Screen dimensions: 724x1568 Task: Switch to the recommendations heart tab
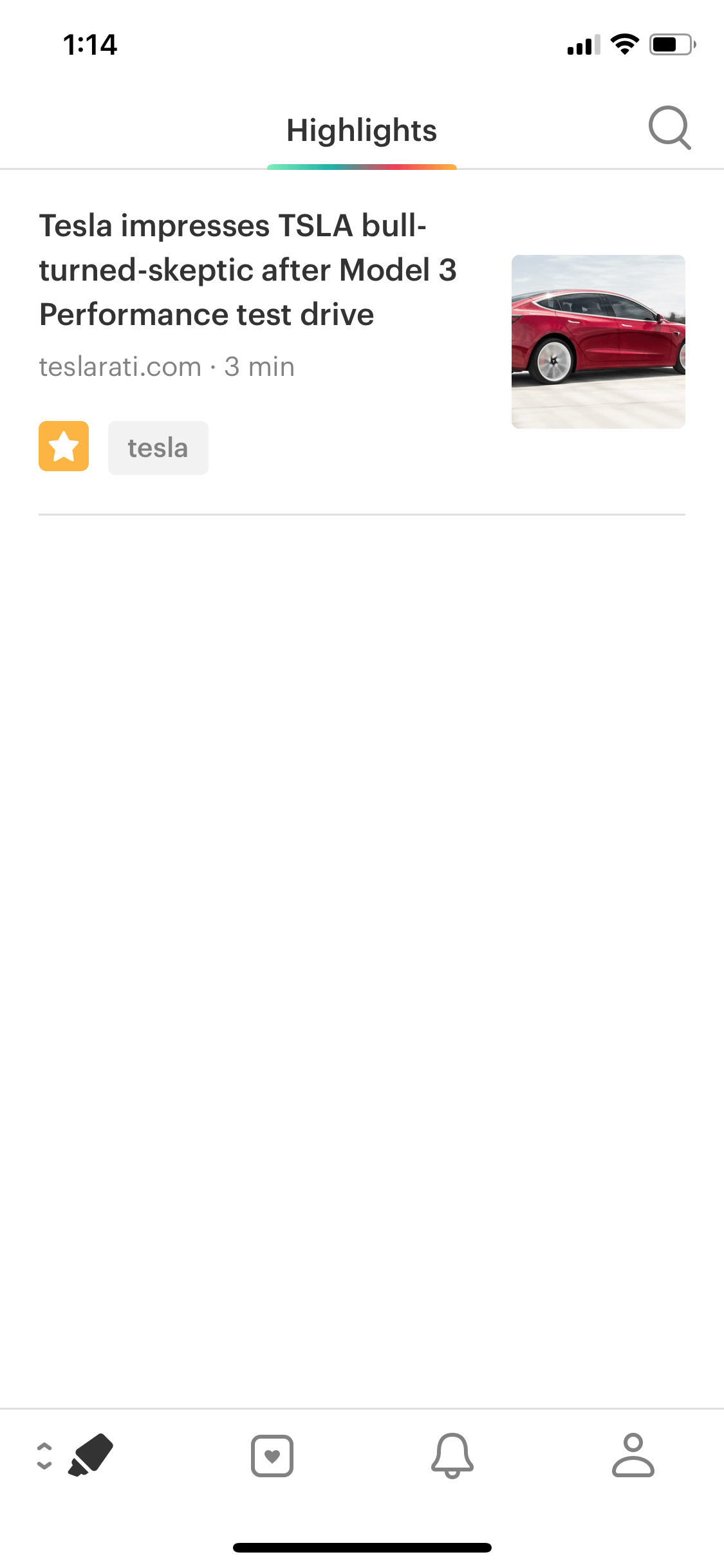[272, 1456]
